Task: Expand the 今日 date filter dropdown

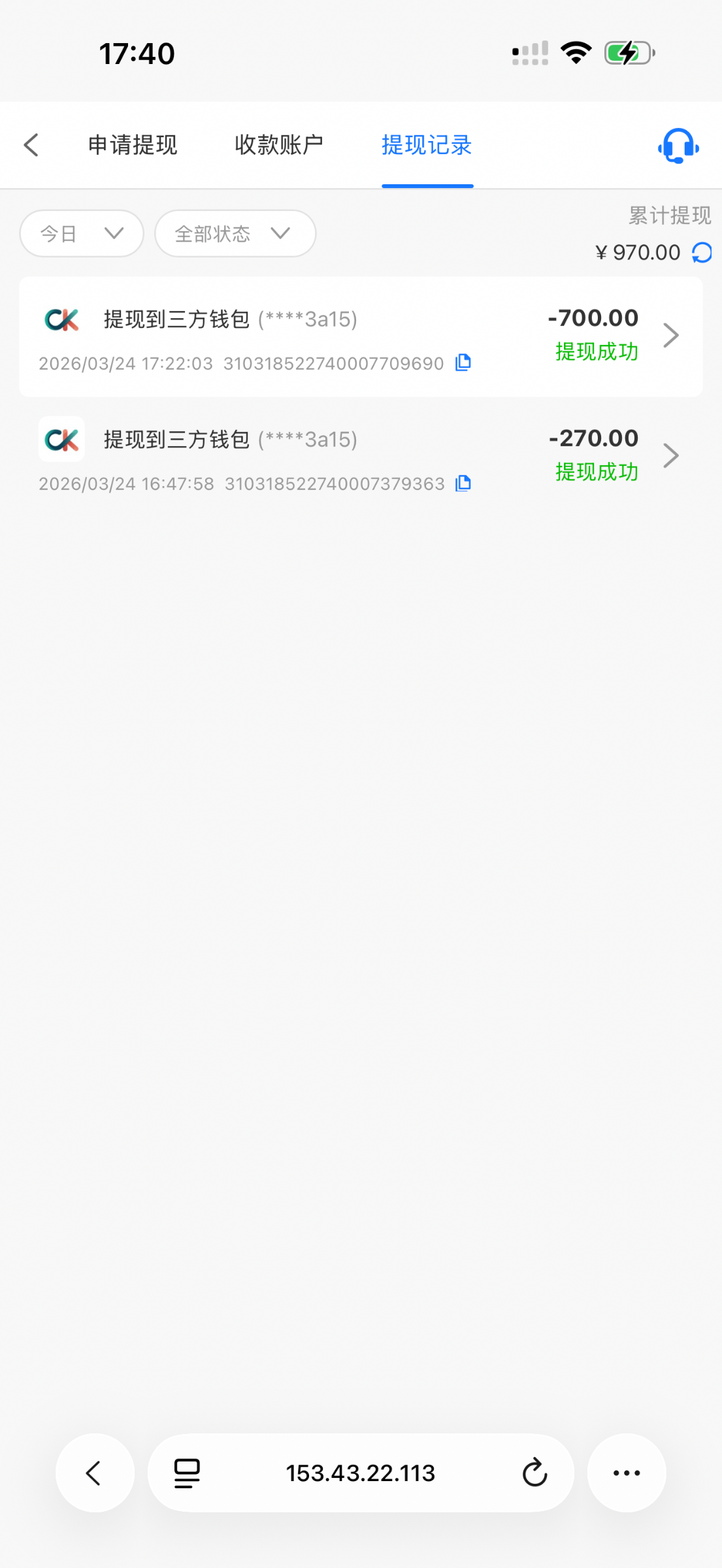Action: coord(82,233)
